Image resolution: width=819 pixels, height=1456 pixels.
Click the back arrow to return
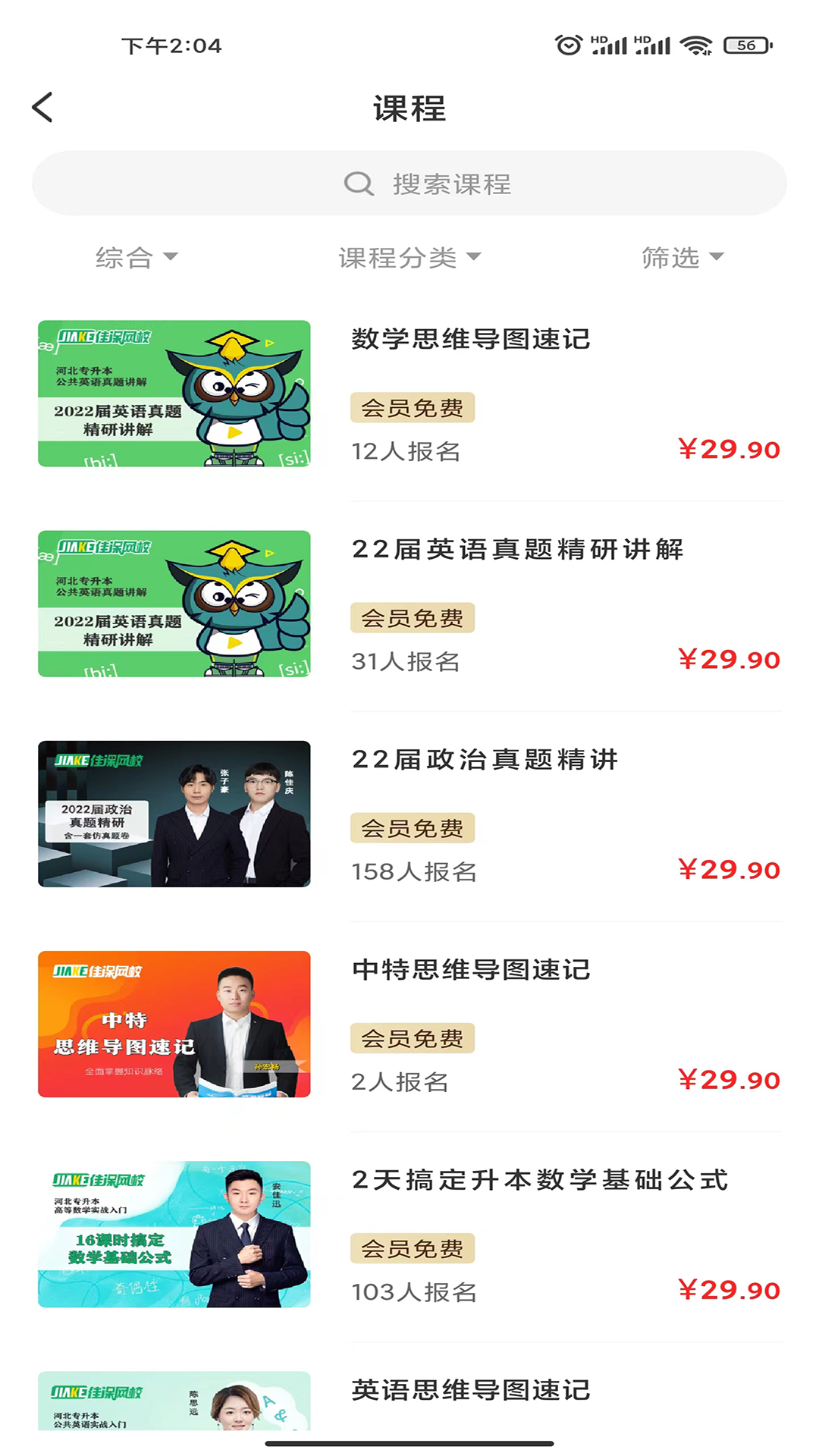coord(42,106)
